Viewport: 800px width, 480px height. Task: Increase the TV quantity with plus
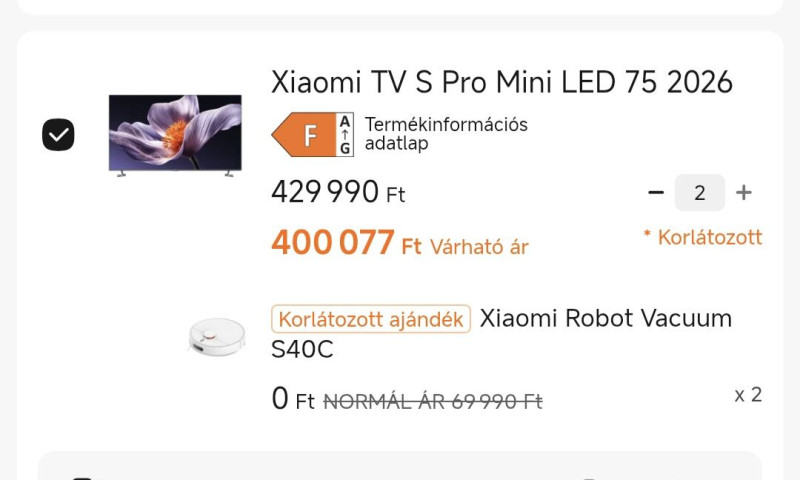pyautogui.click(x=743, y=193)
